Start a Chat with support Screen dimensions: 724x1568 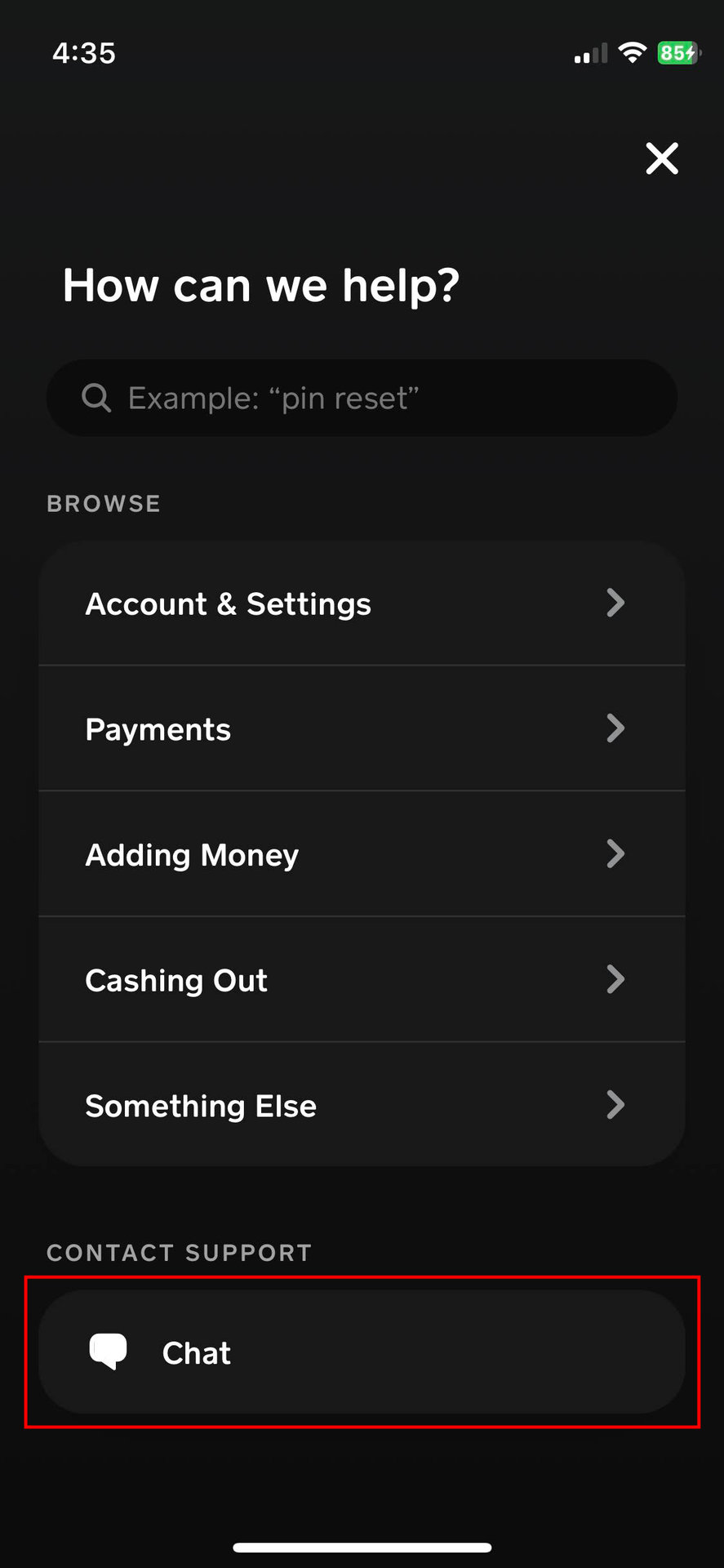click(362, 1352)
